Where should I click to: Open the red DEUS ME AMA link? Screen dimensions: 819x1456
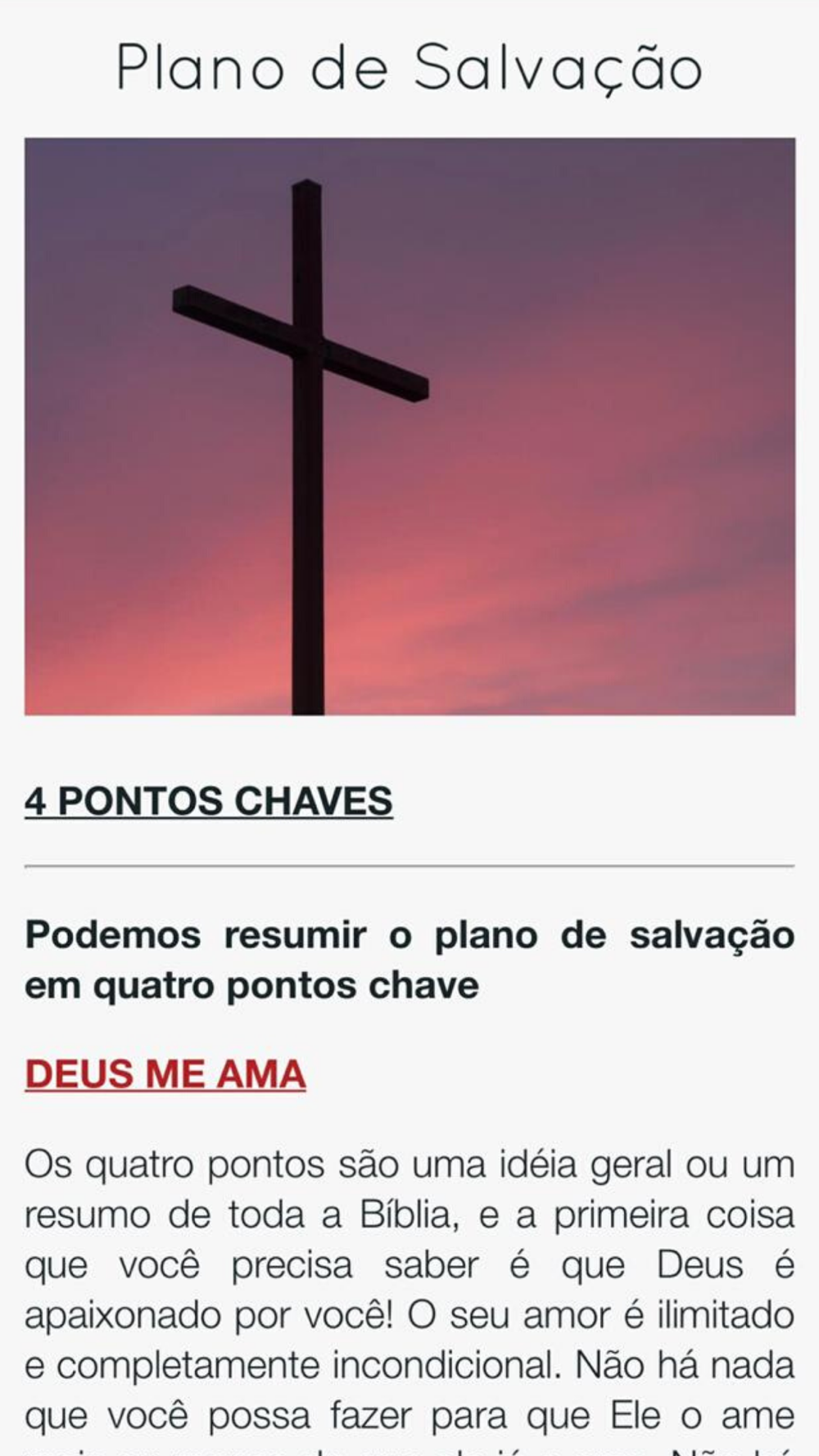click(x=165, y=1074)
